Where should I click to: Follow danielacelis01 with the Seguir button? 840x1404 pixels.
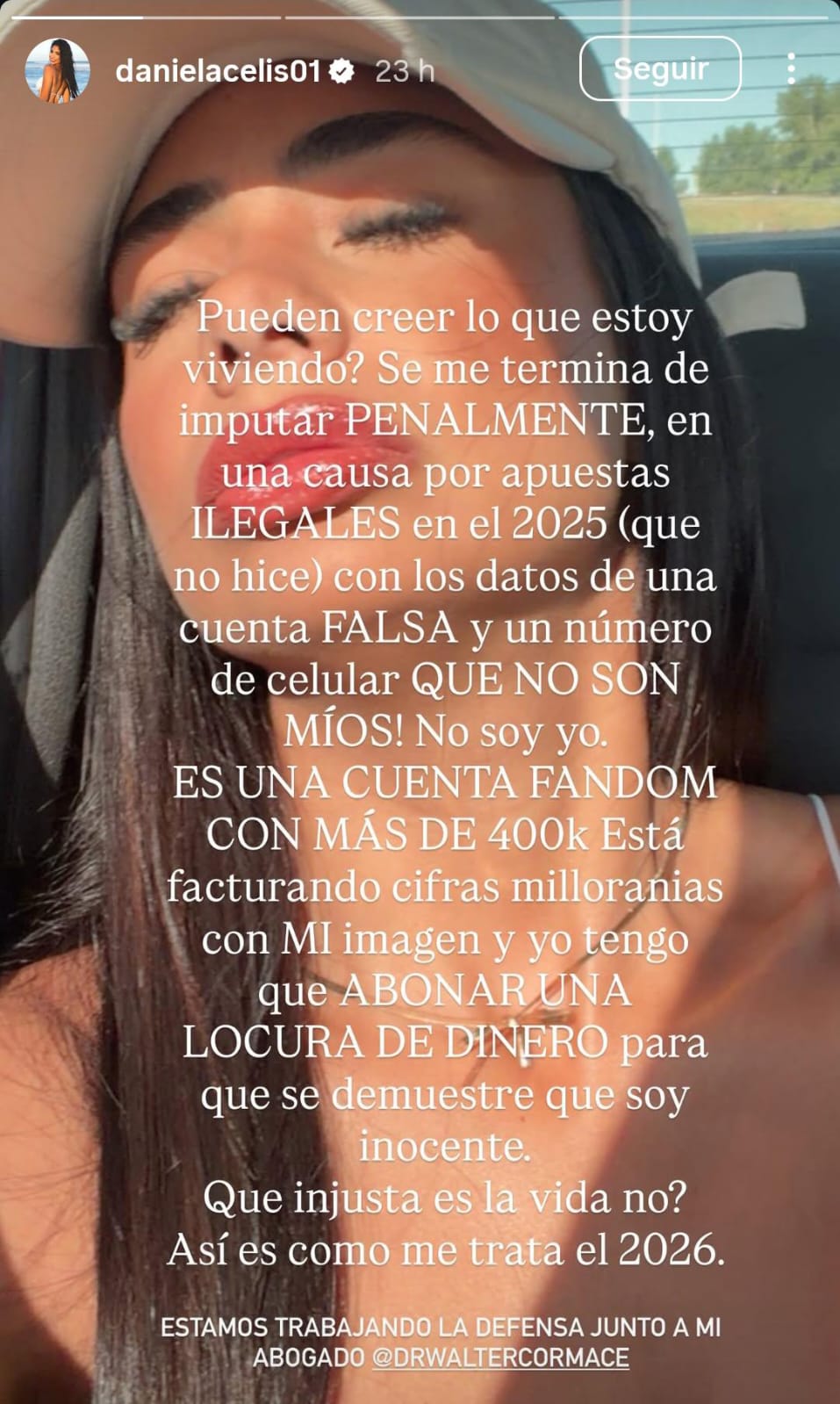click(x=660, y=68)
